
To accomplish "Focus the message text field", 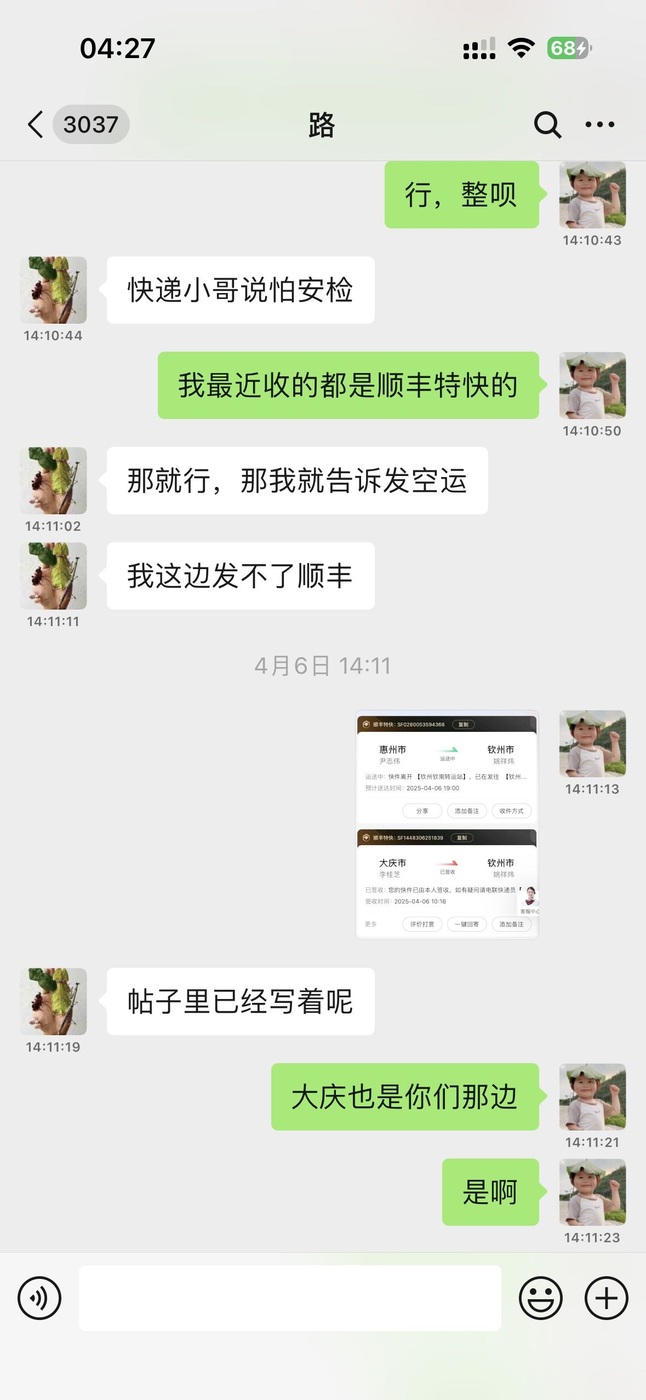I will tap(290, 1298).
